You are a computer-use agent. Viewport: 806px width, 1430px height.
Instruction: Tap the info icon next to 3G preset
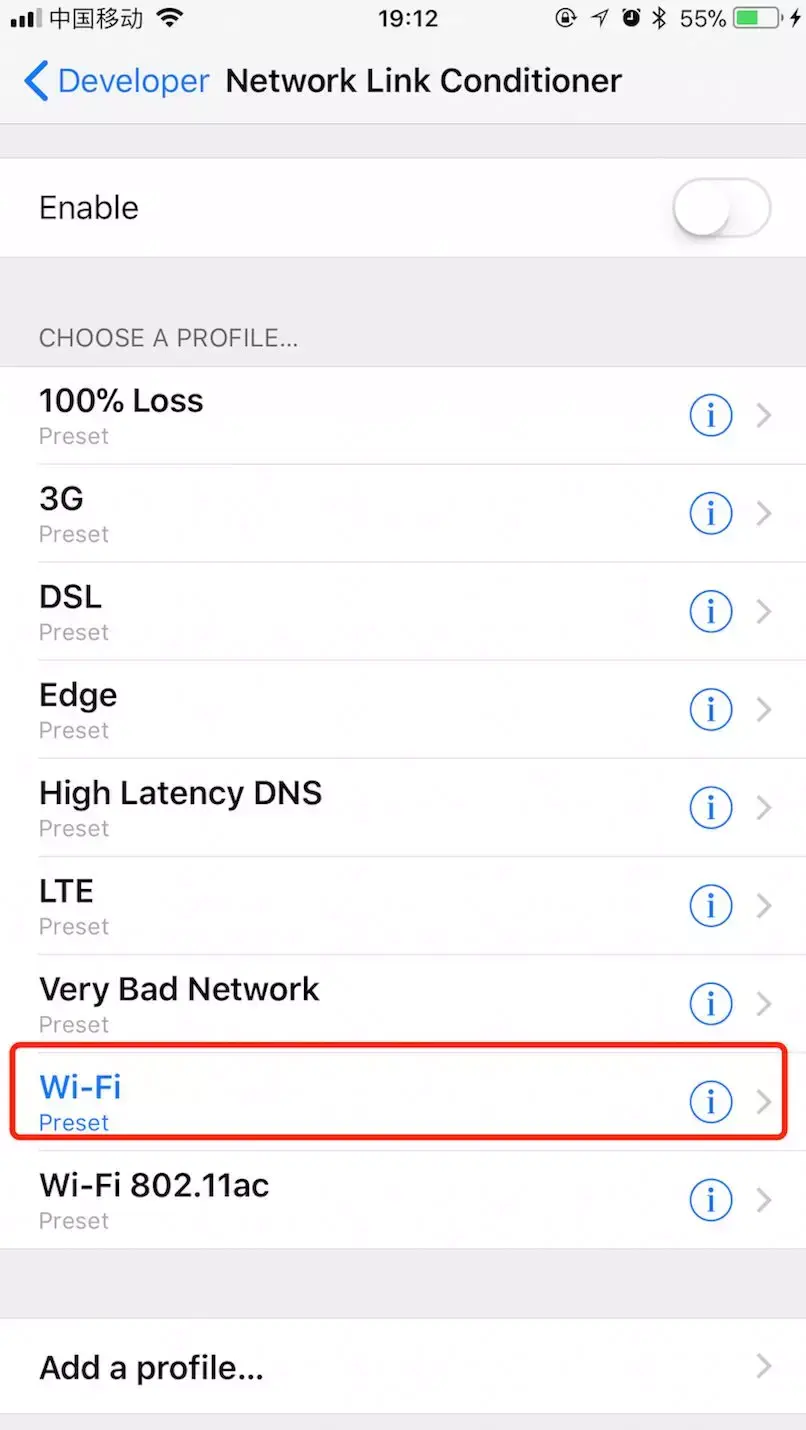[x=711, y=512]
